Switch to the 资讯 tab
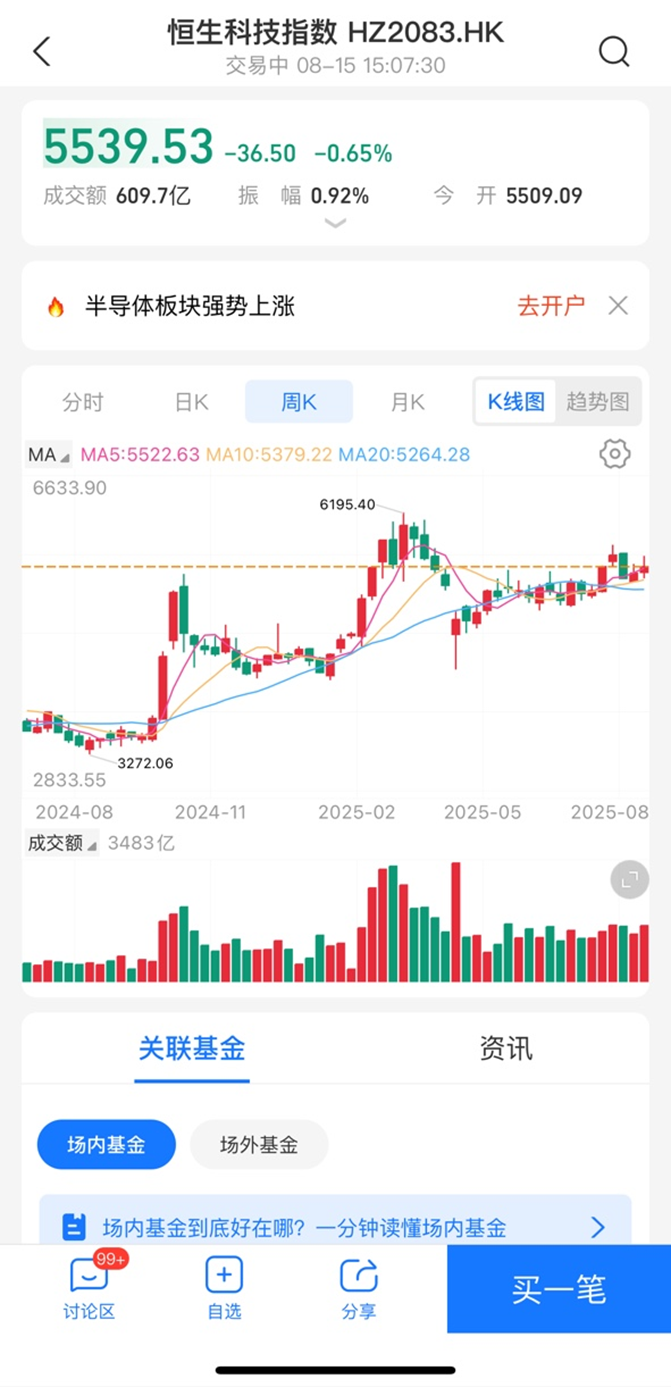671x1387 pixels. 506,1048
